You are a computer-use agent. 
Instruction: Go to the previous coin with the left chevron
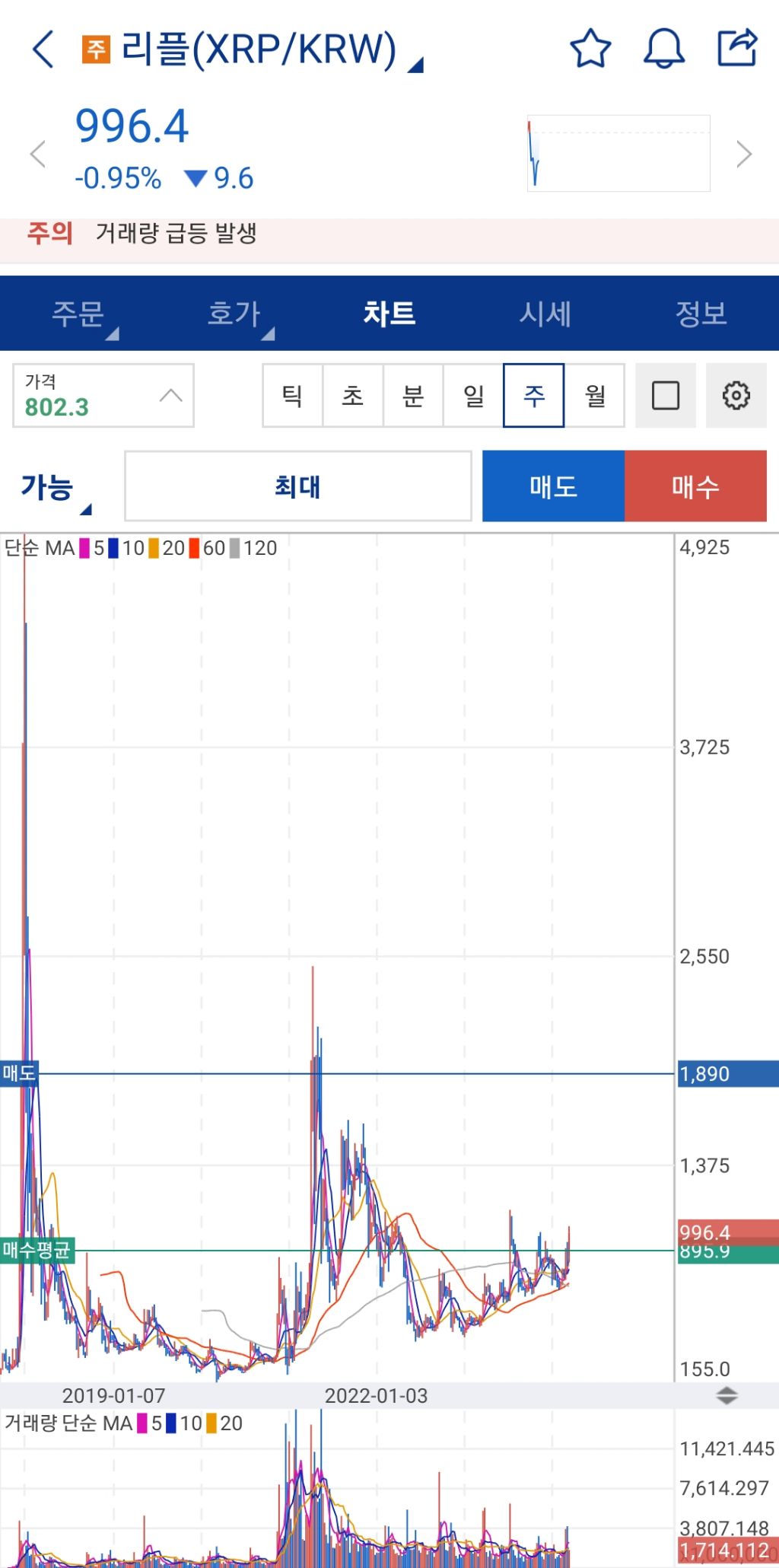[37, 154]
